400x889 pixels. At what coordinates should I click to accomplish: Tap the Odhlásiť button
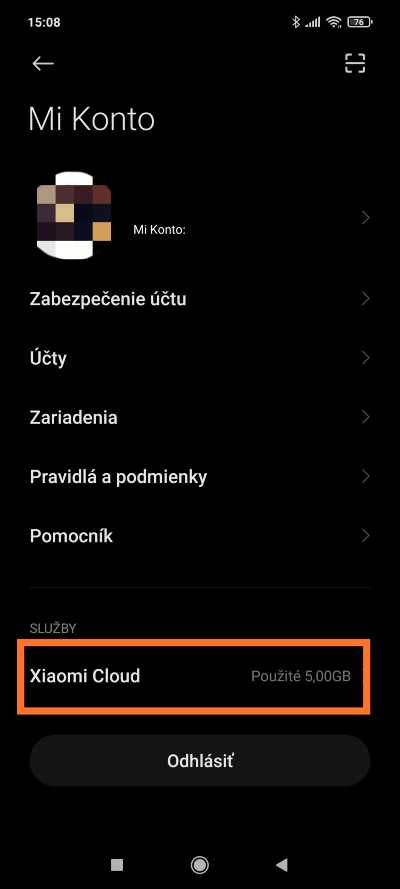(200, 760)
